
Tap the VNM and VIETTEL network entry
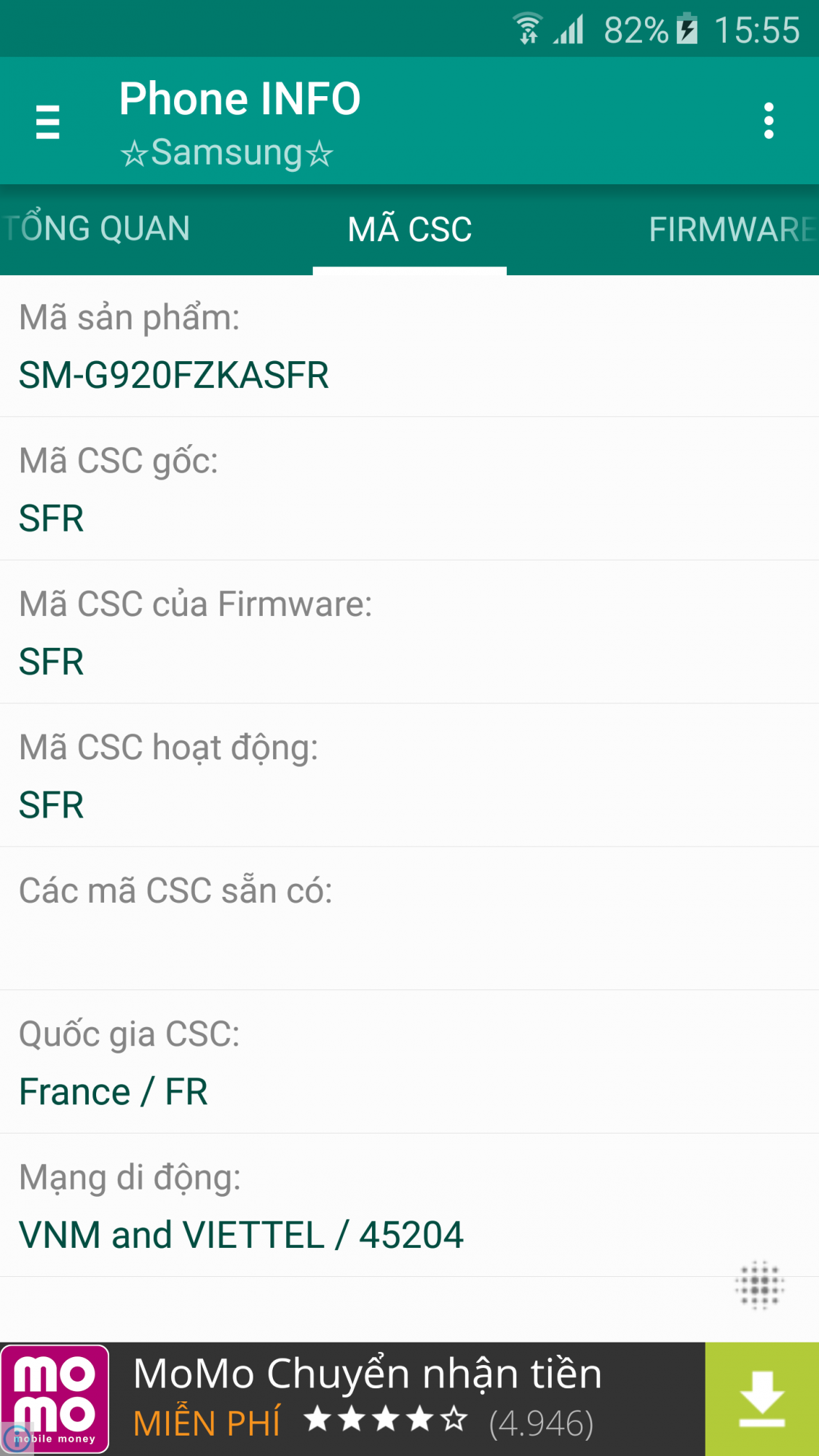[x=242, y=1233]
